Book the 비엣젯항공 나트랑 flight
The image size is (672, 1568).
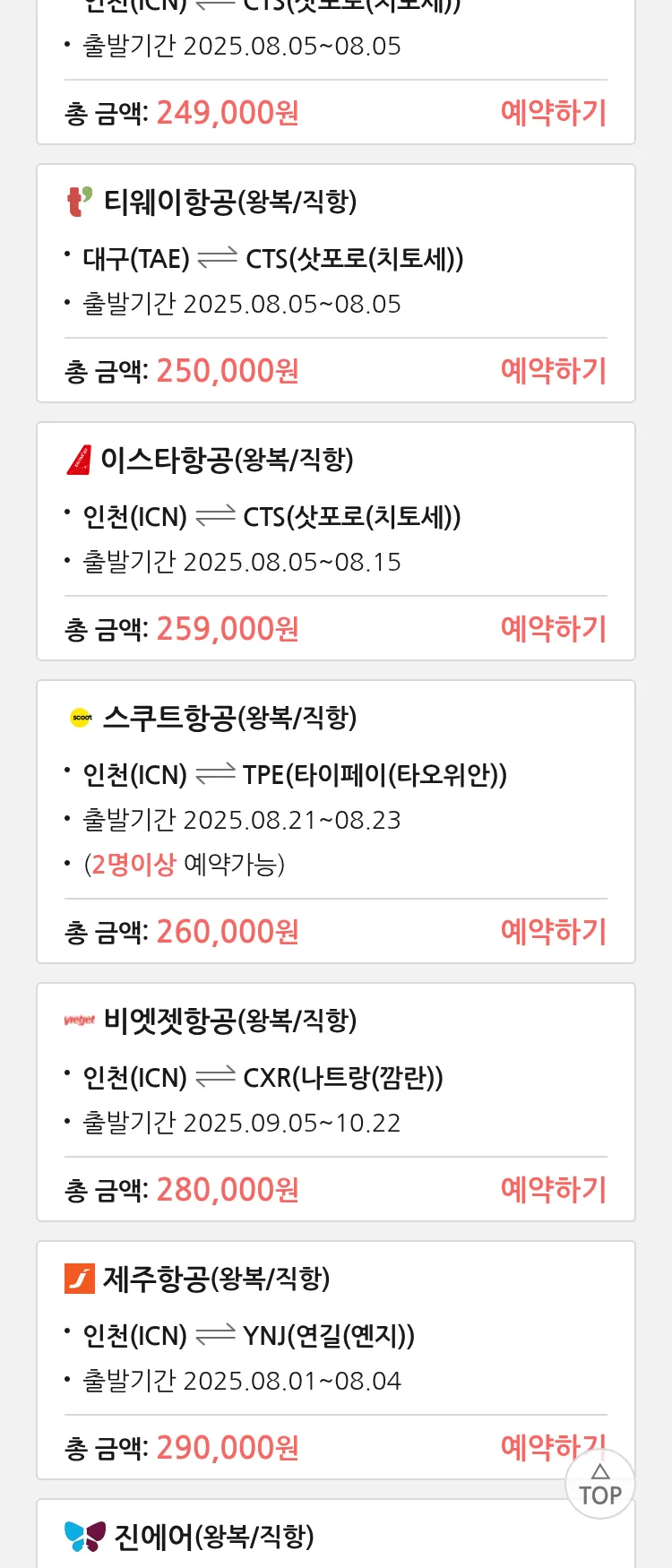pyautogui.click(x=553, y=1190)
